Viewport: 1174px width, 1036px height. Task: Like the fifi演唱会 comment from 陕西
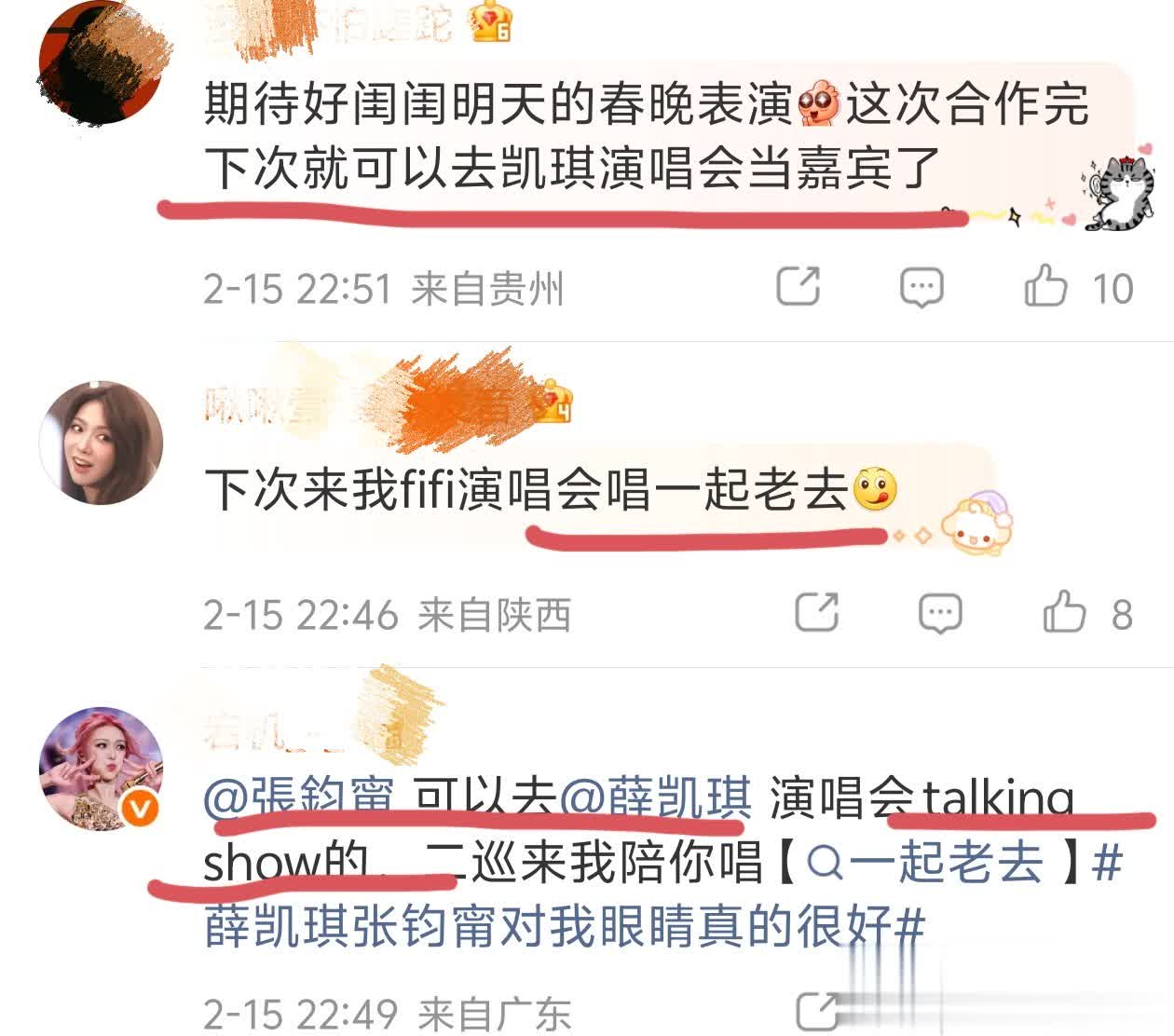(1064, 613)
